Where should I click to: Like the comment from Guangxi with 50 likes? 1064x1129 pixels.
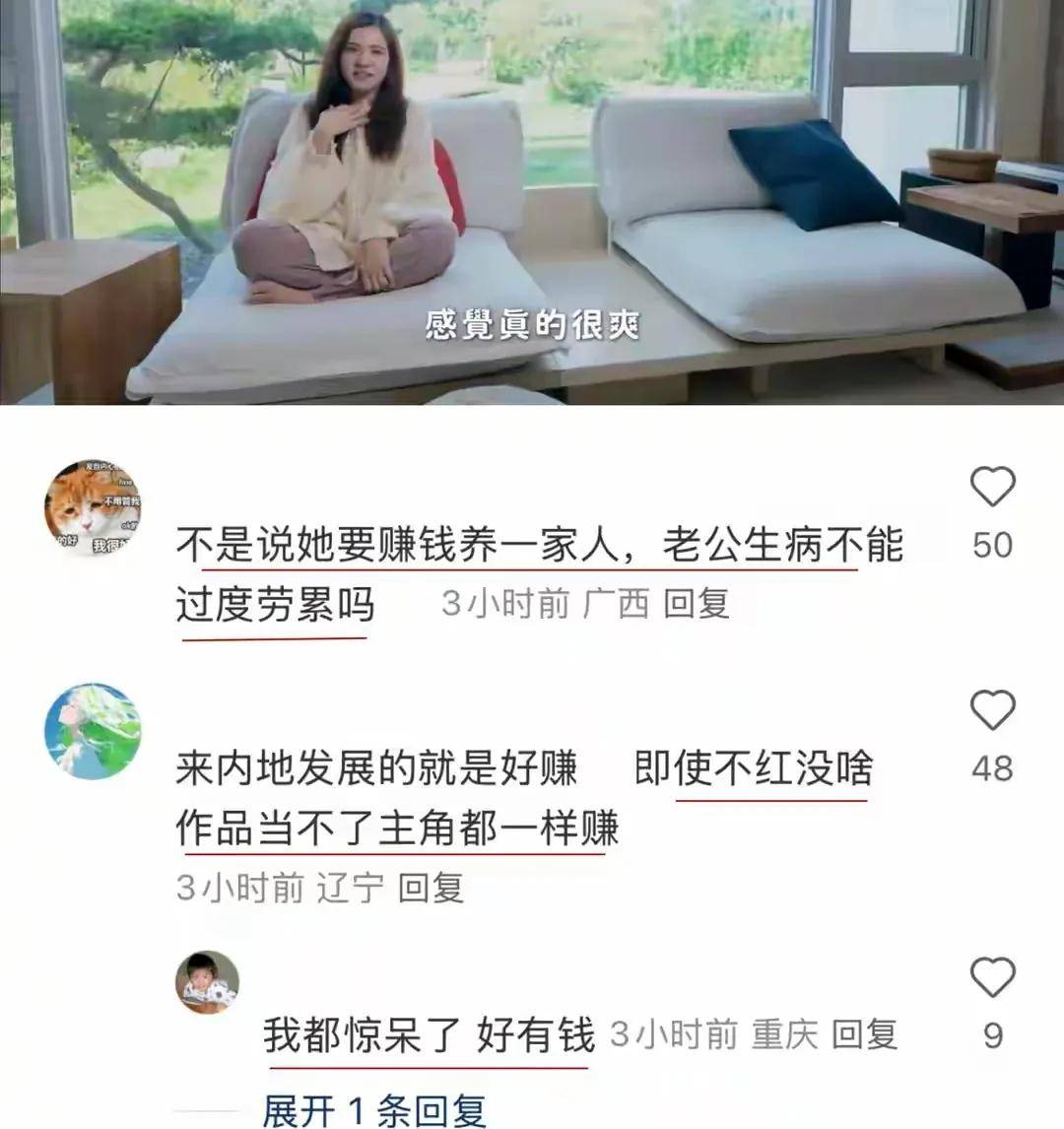992,488
